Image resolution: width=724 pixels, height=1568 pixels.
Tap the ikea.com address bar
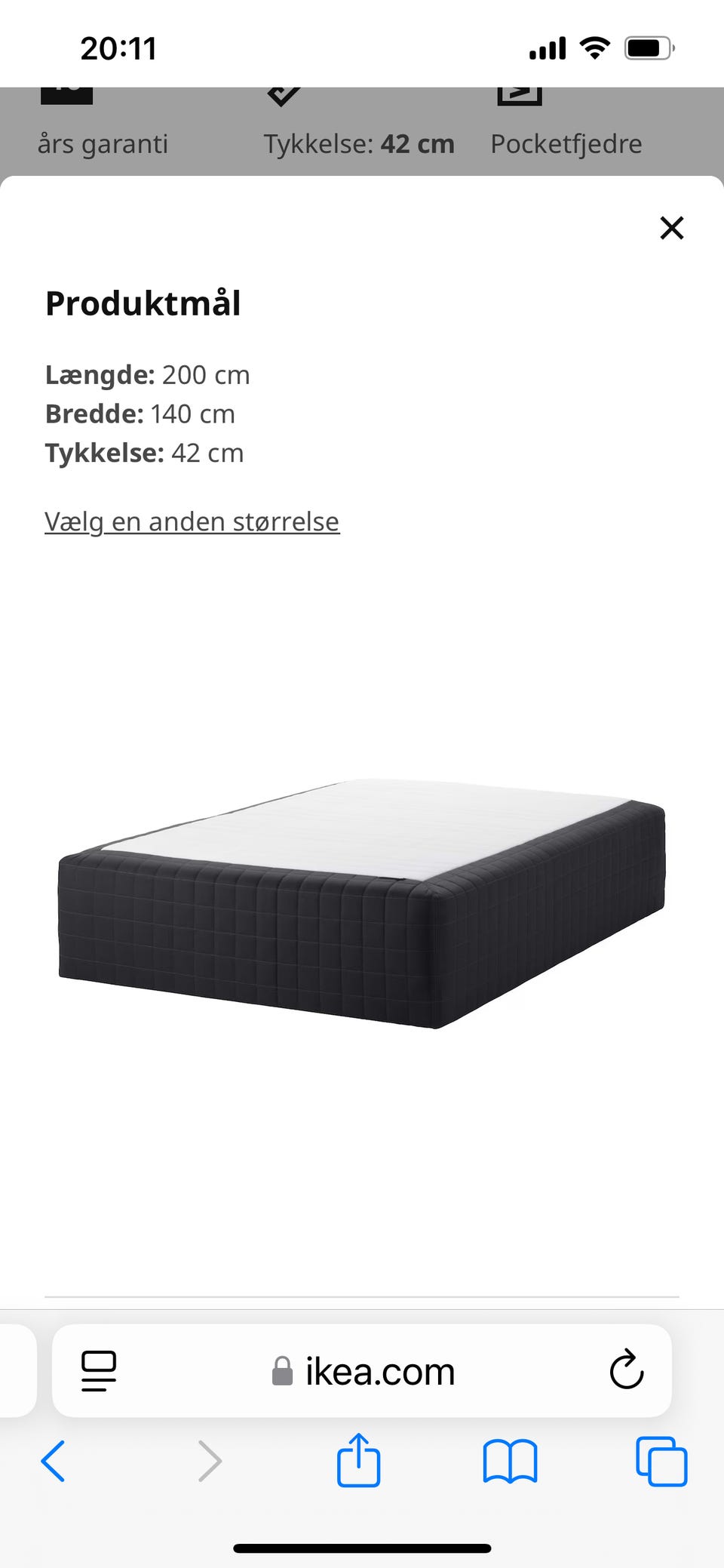(x=377, y=1371)
